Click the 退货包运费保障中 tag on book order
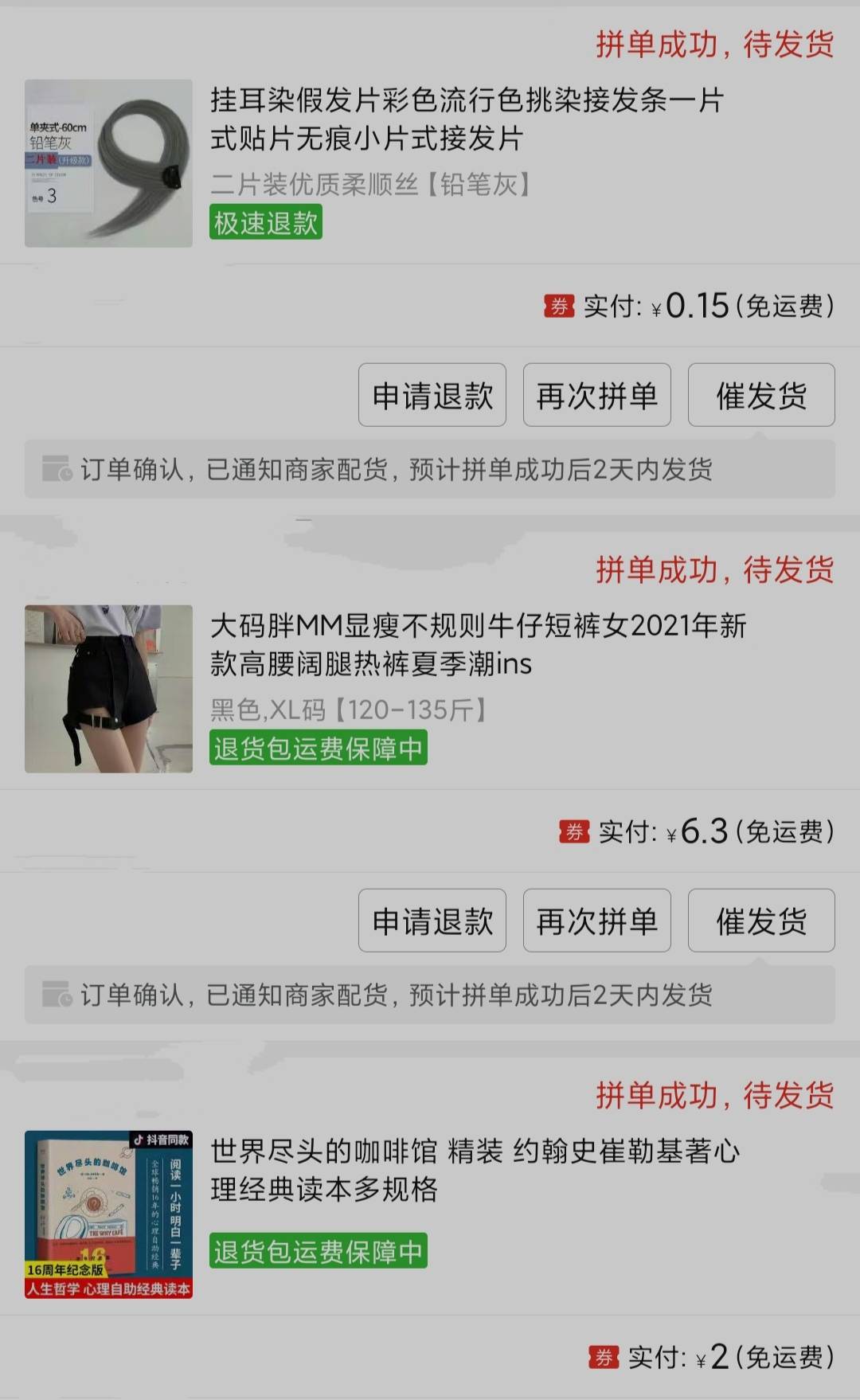This screenshot has height=1400, width=860. point(318,1252)
